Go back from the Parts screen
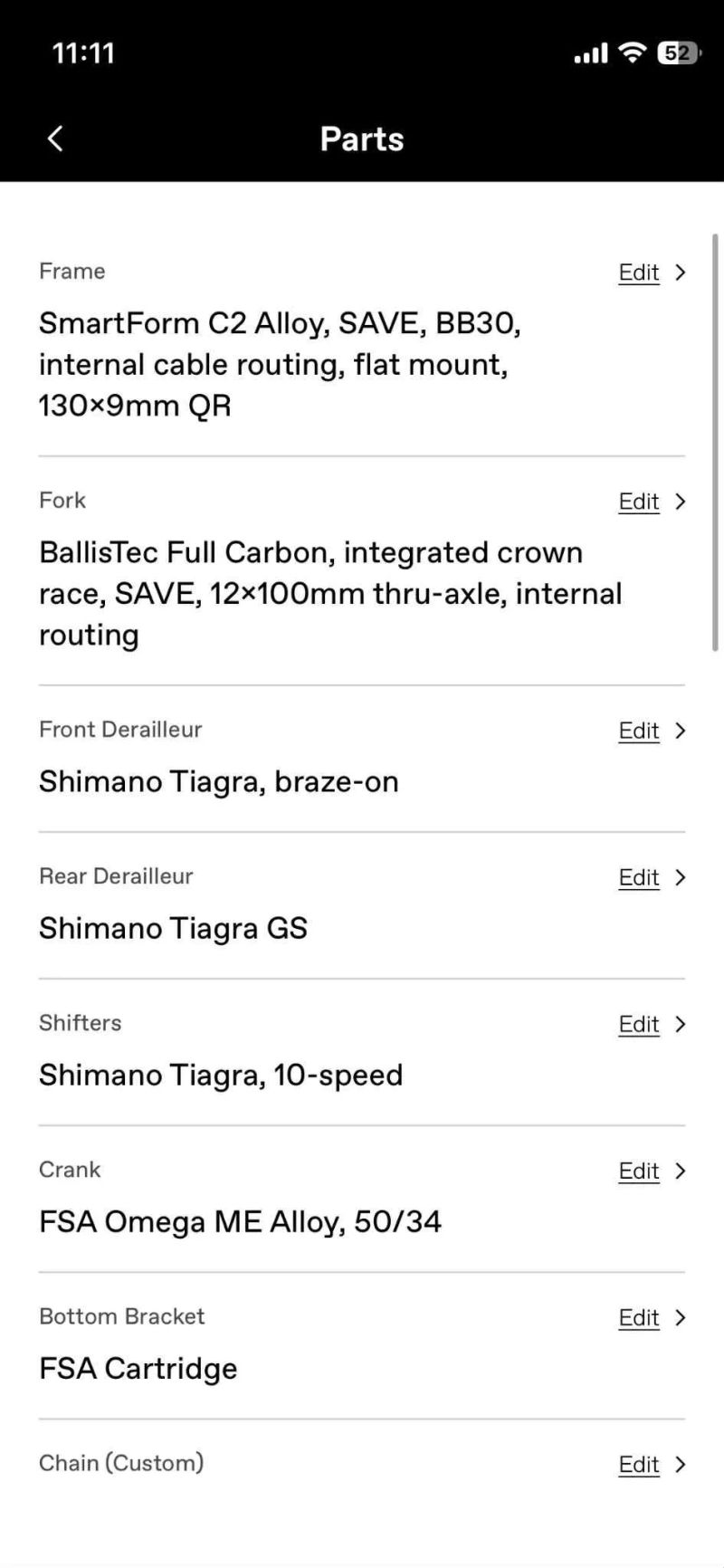The width and height of the screenshot is (724, 1568). click(55, 139)
